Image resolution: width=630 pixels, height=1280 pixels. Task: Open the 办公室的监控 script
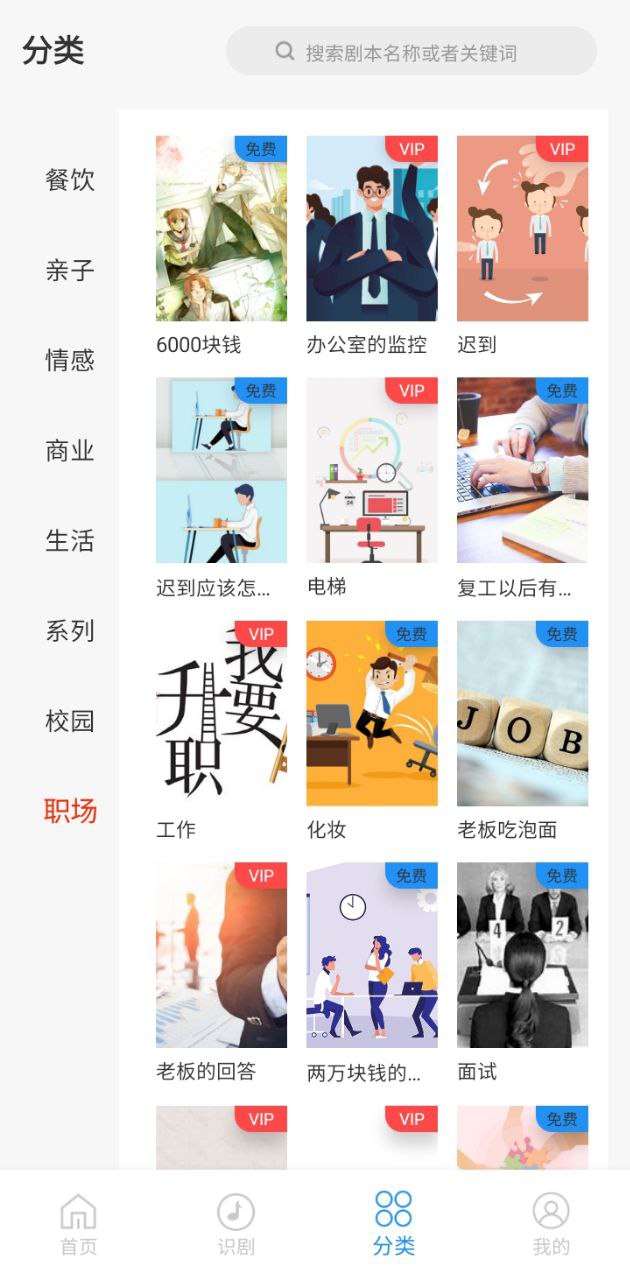pyautogui.click(x=372, y=247)
